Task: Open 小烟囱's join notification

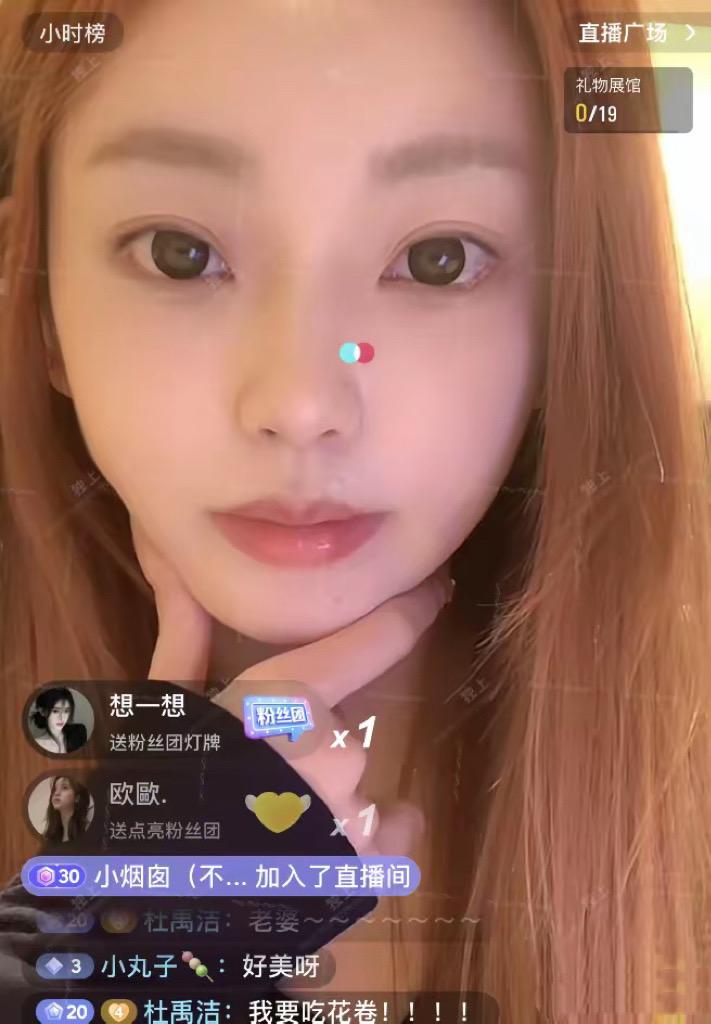Action: [x=220, y=877]
